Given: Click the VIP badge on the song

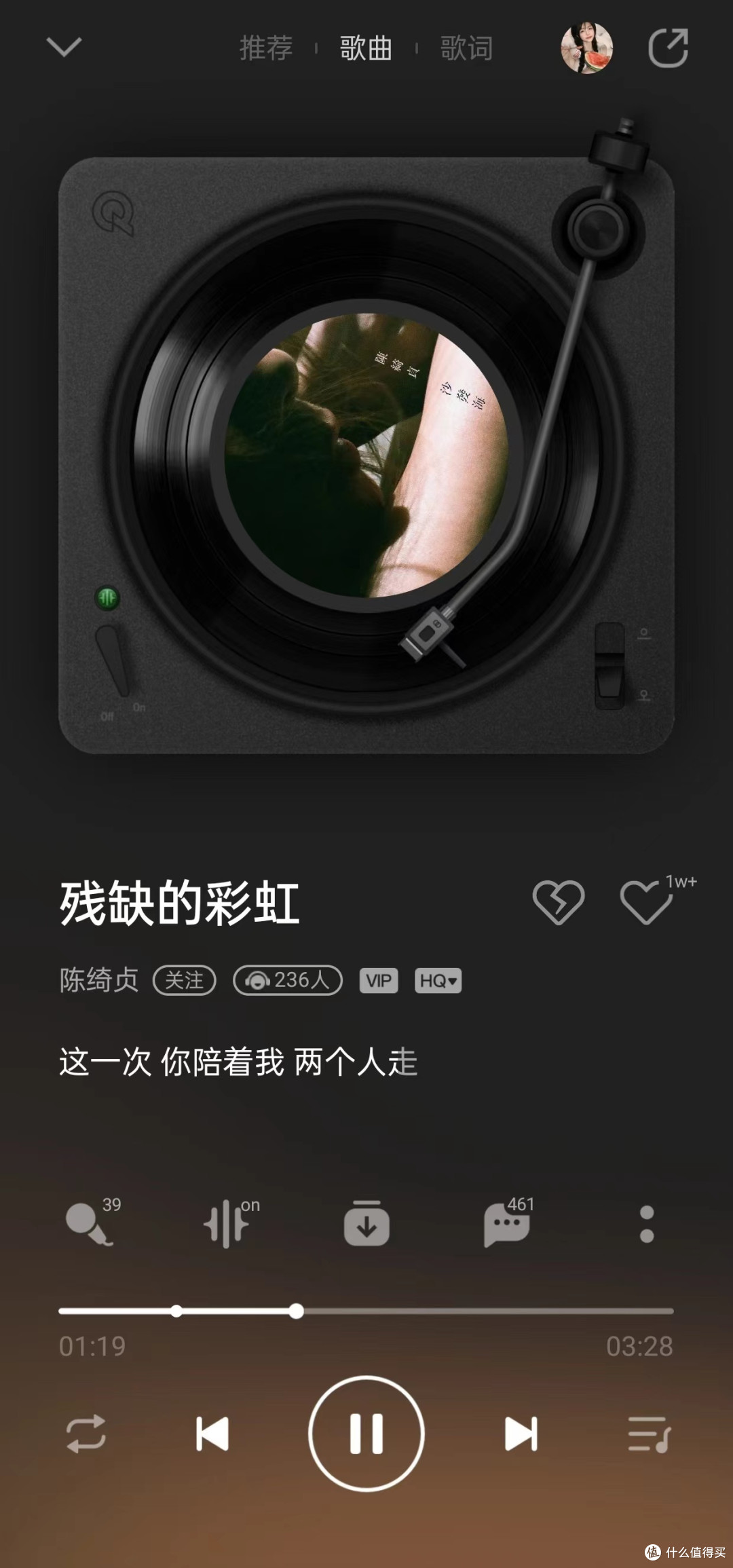Looking at the screenshot, I should point(378,980).
